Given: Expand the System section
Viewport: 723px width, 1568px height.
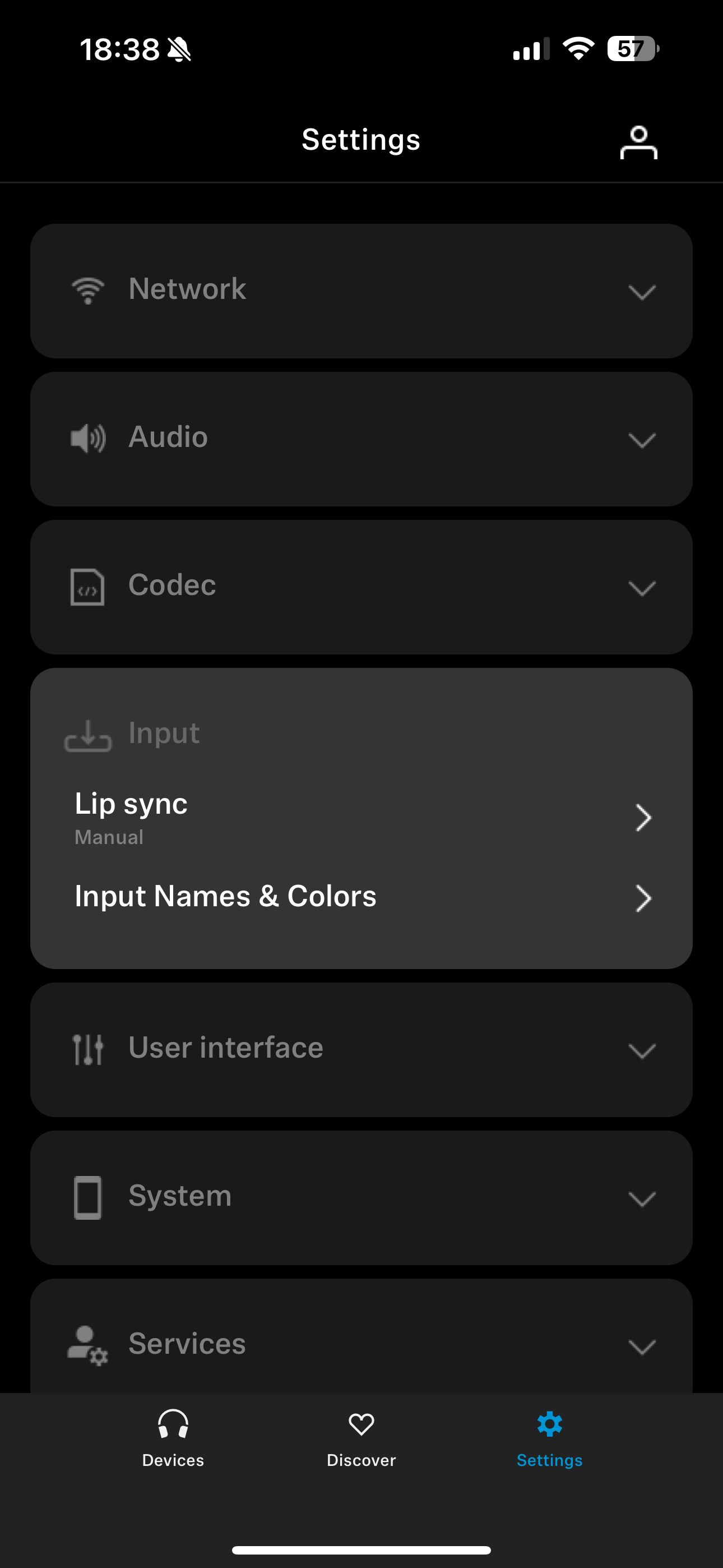Looking at the screenshot, I should click(361, 1197).
